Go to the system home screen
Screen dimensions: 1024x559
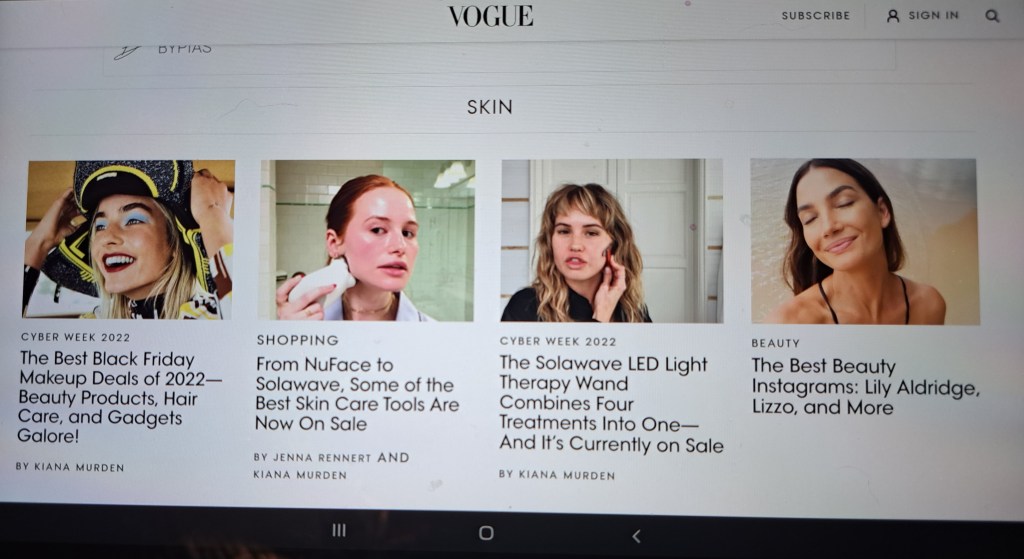pyautogui.click(x=486, y=533)
